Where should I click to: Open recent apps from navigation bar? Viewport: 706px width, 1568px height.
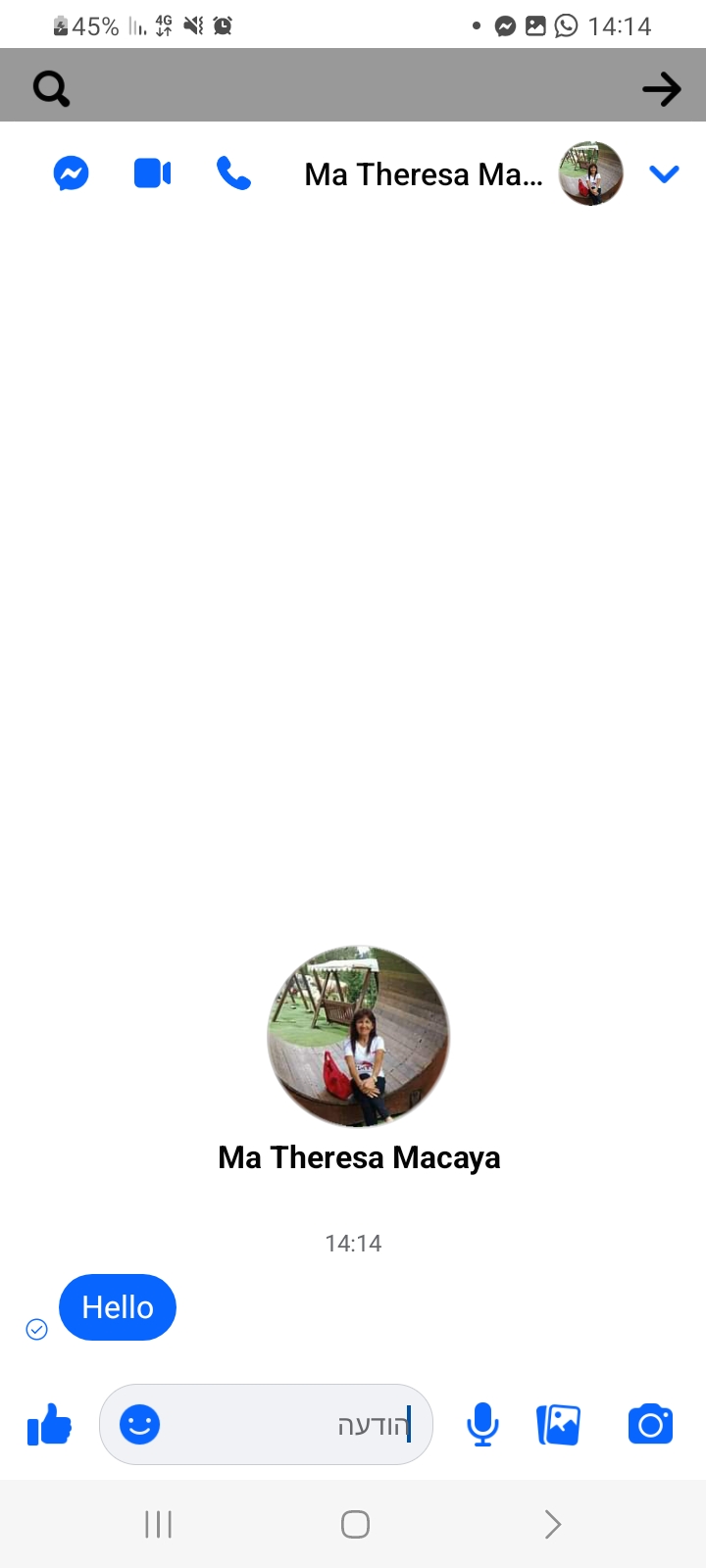(x=158, y=1524)
